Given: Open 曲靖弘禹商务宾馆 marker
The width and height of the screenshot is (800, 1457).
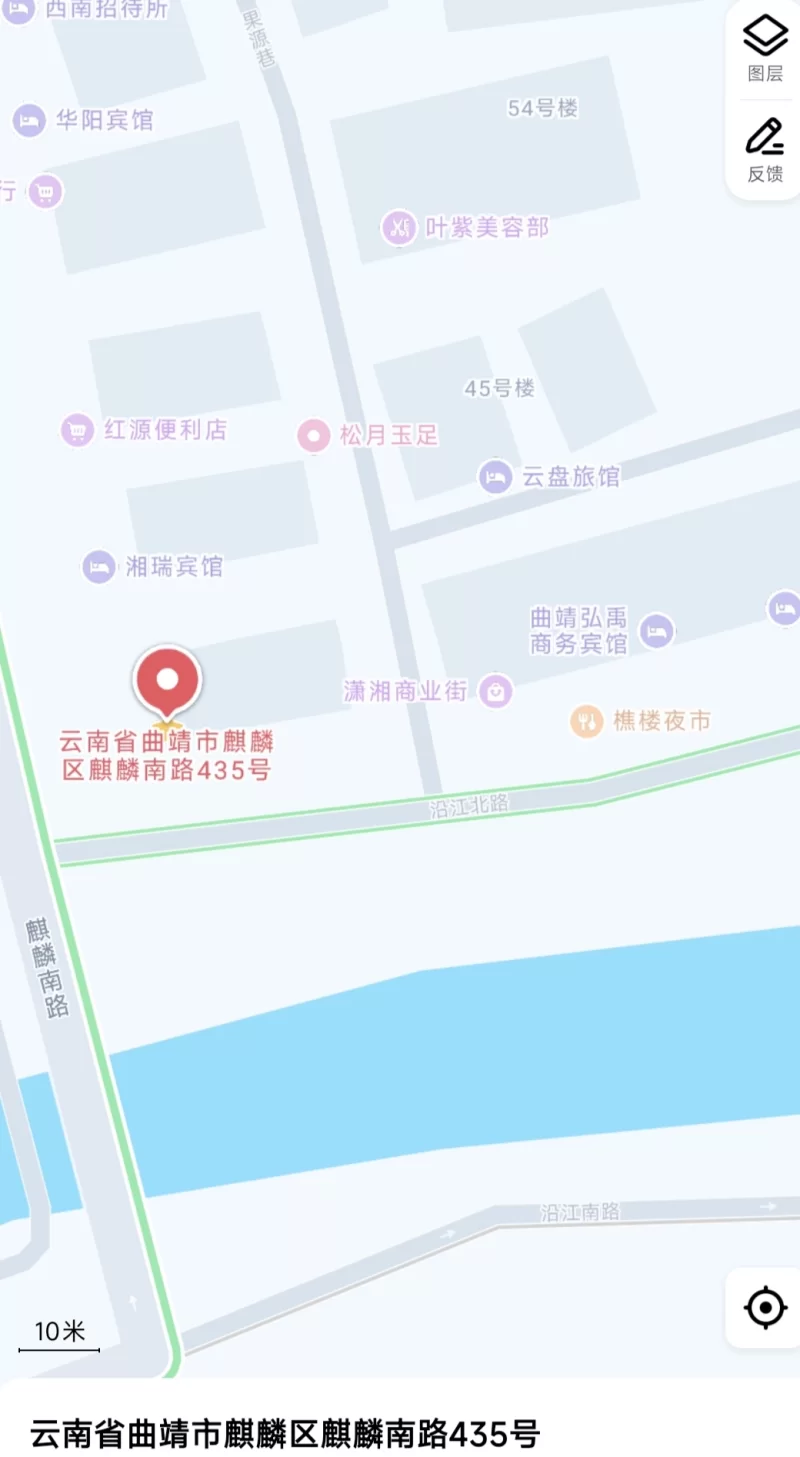Looking at the screenshot, I should tap(656, 631).
